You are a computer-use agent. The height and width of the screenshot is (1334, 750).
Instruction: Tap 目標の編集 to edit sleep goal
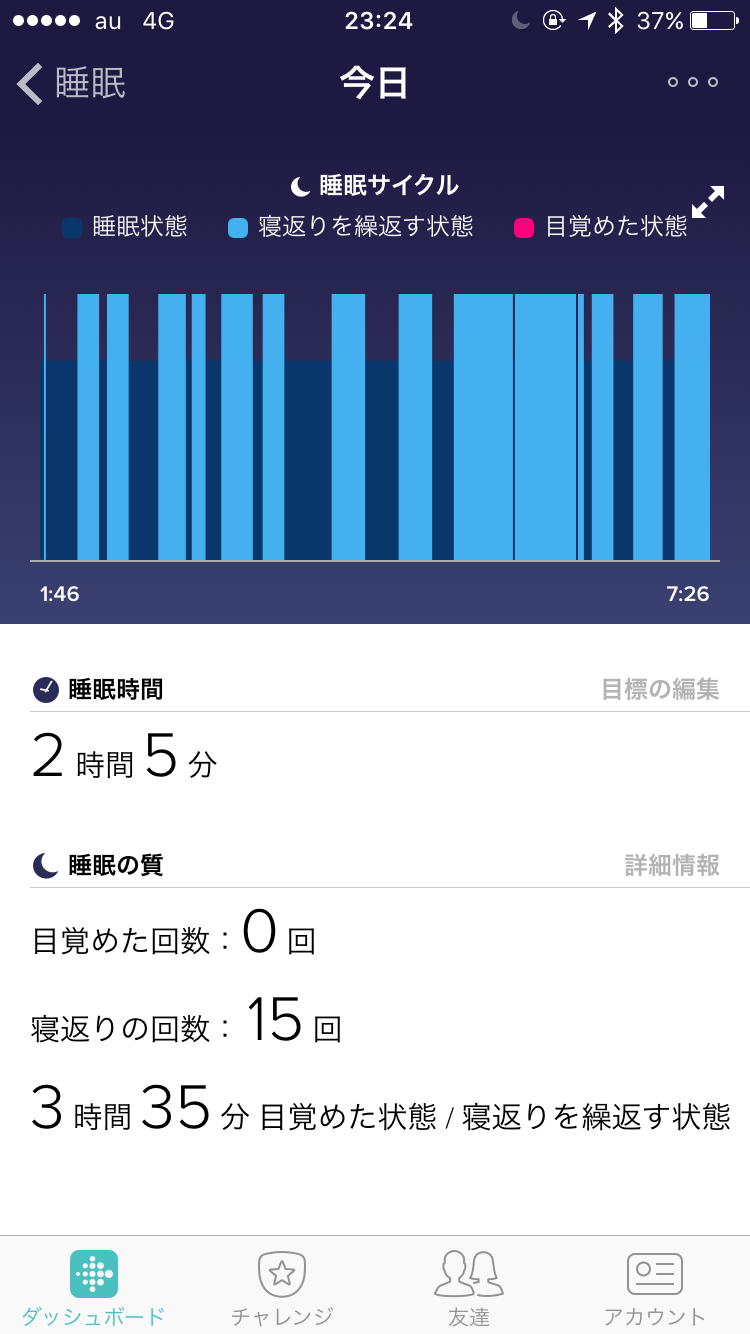pyautogui.click(x=660, y=689)
